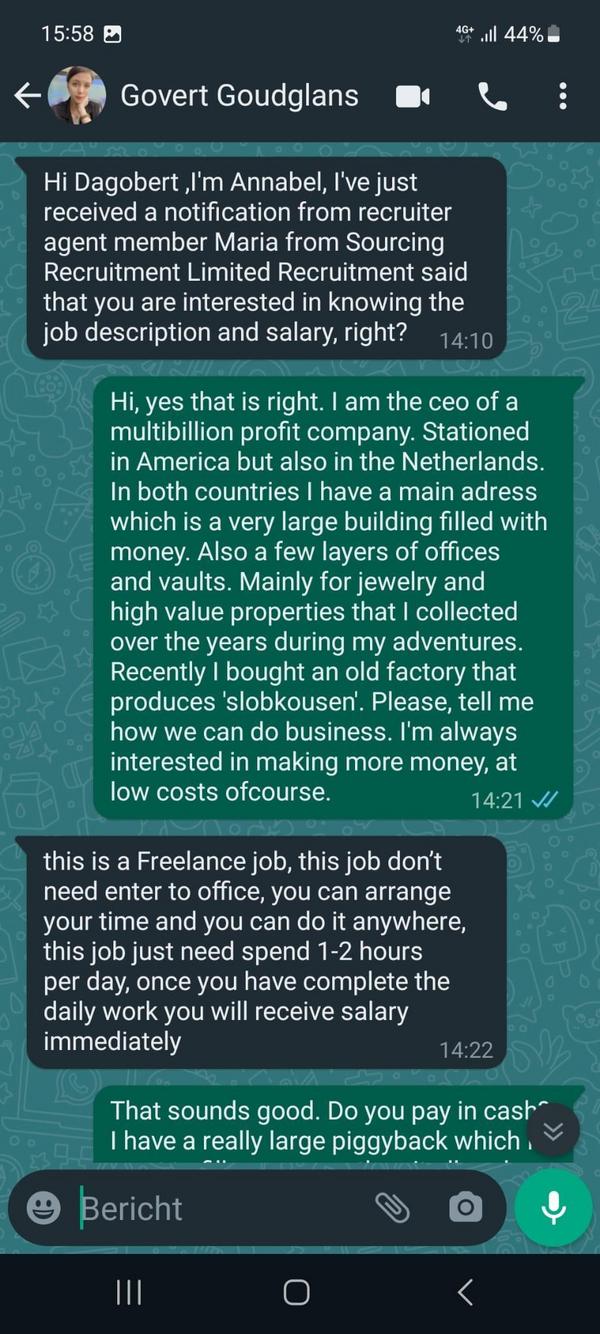Image resolution: width=600 pixels, height=1334 pixels.
Task: Start a video call with Govert
Action: pos(412,96)
